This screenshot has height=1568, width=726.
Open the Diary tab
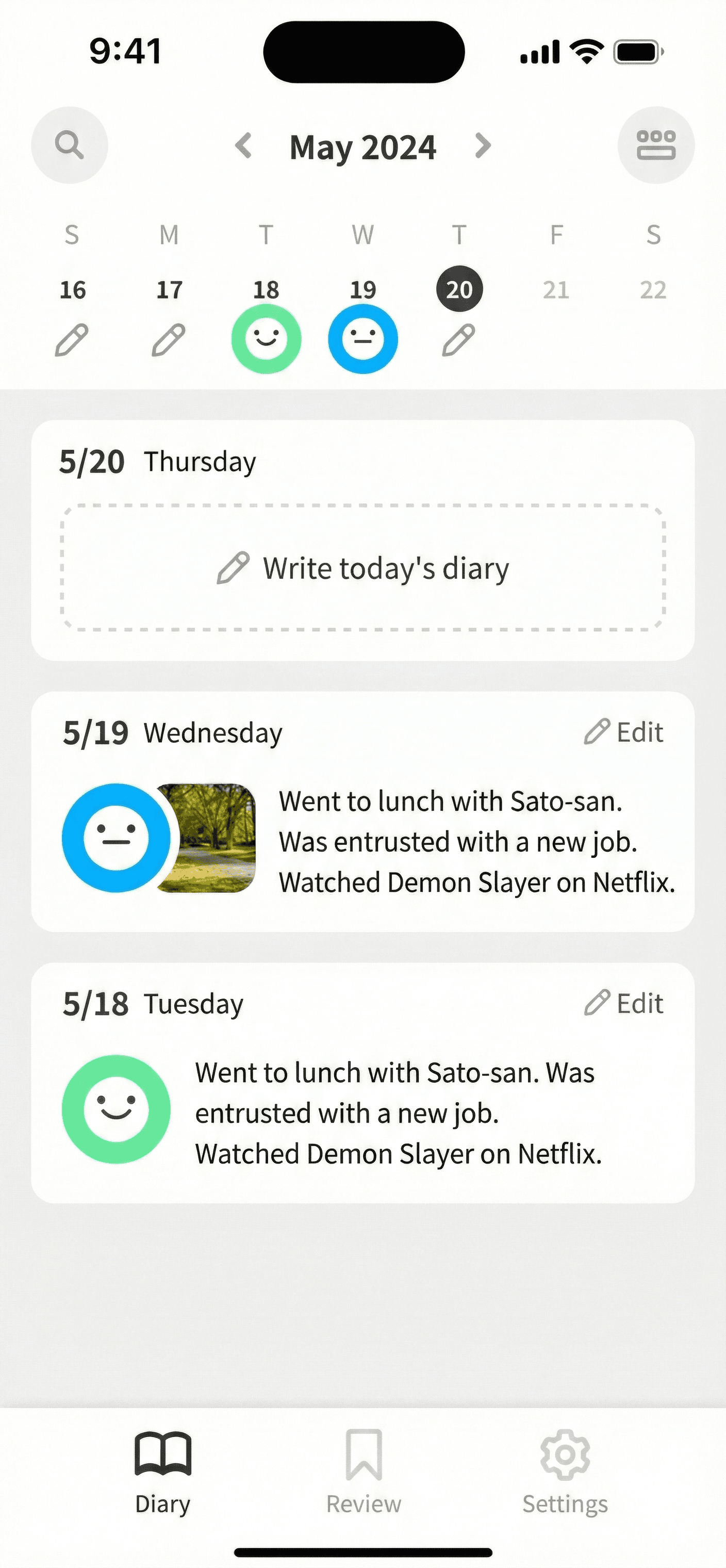click(x=162, y=1473)
